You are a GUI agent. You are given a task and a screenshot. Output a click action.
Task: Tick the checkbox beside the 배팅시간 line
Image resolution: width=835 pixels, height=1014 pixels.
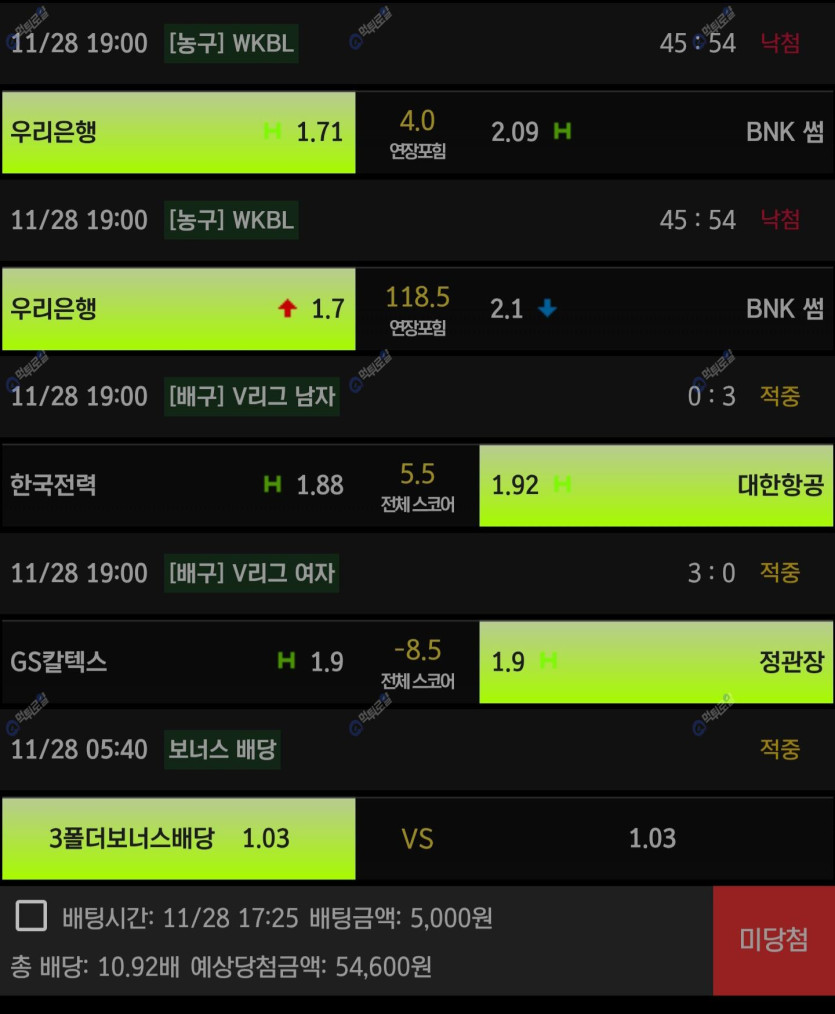point(31,916)
